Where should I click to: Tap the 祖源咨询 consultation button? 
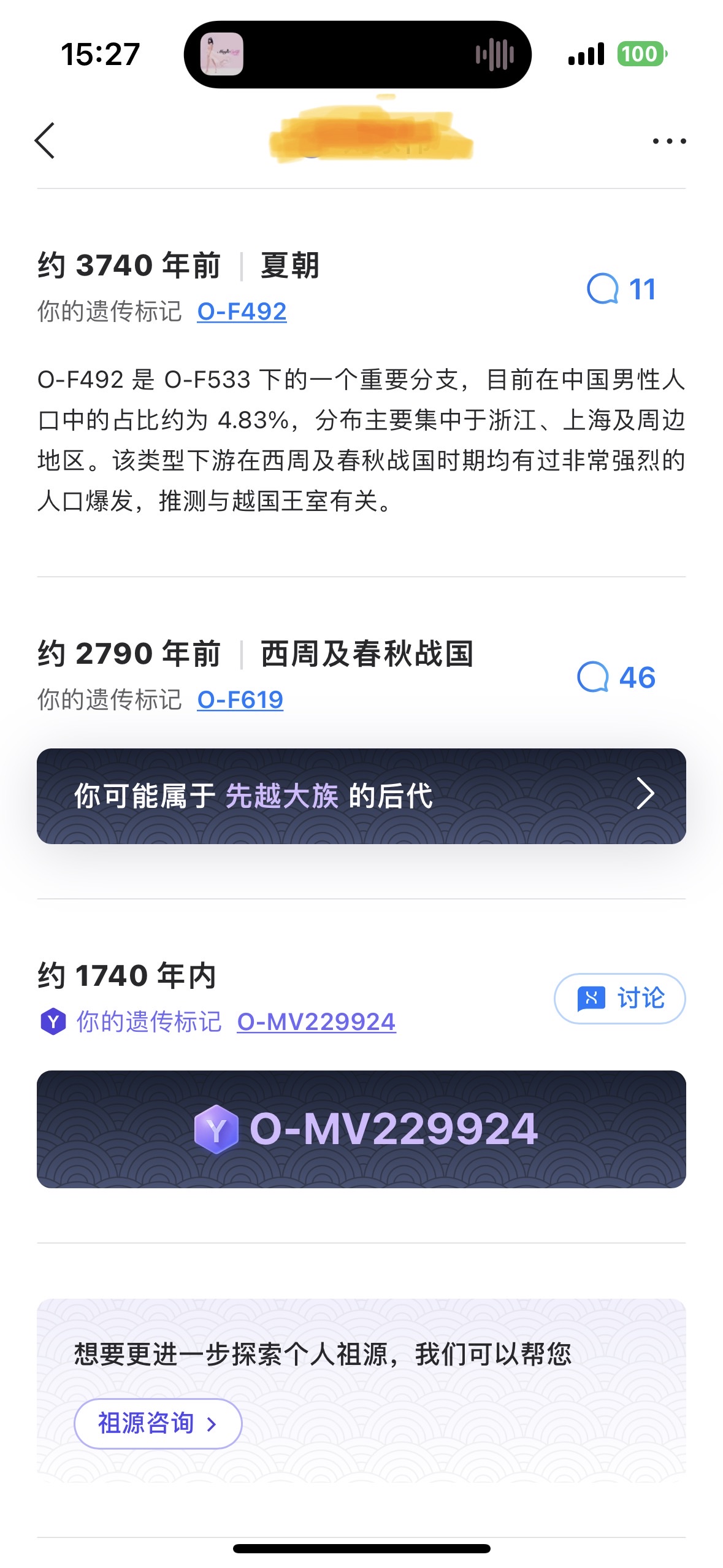[x=158, y=1423]
